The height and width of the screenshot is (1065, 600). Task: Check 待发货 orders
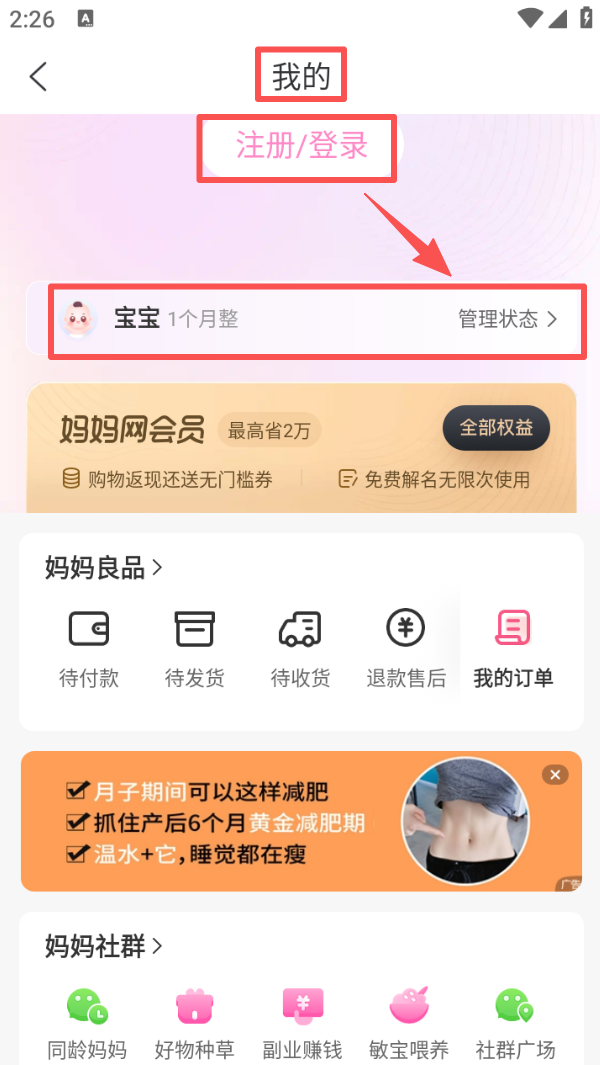point(195,648)
